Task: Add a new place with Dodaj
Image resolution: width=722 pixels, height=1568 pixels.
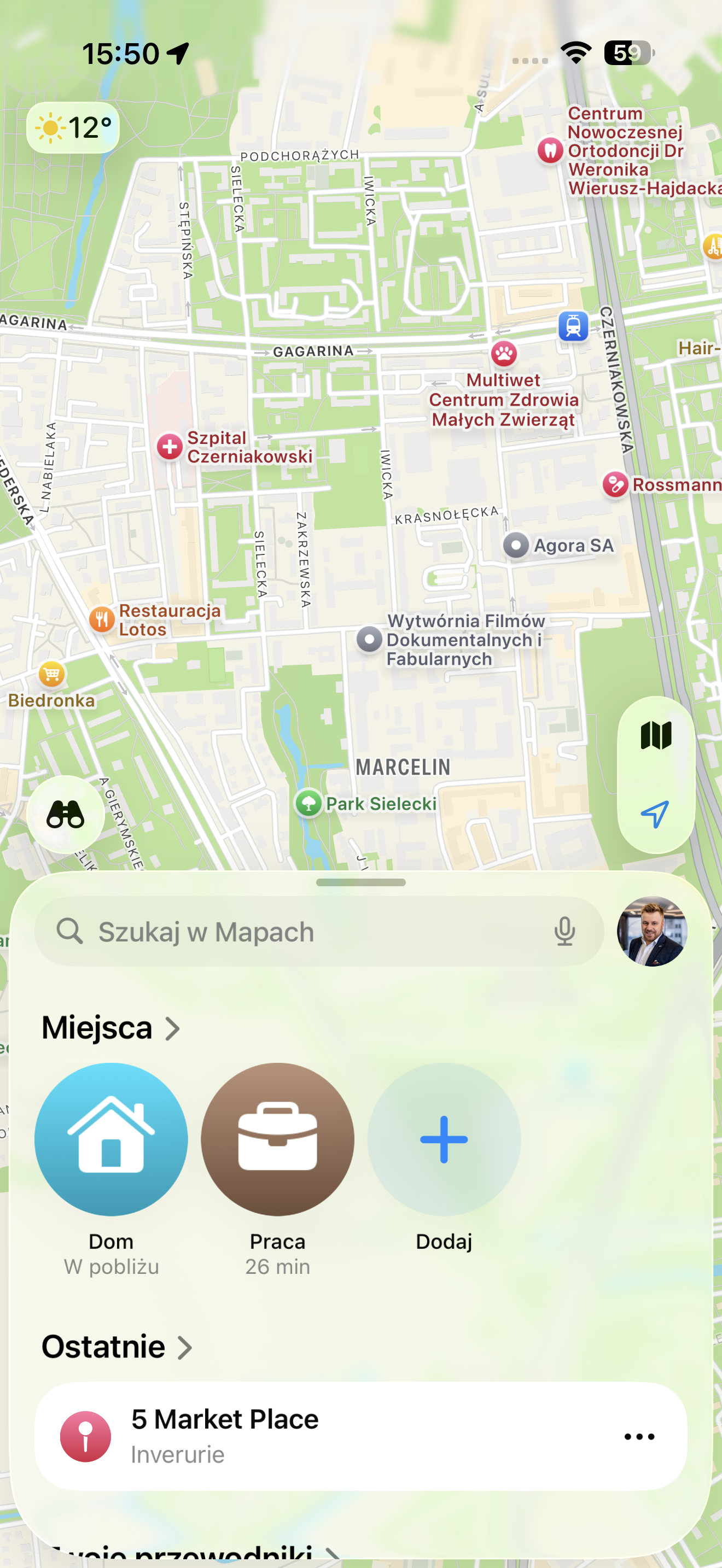Action: click(444, 1139)
